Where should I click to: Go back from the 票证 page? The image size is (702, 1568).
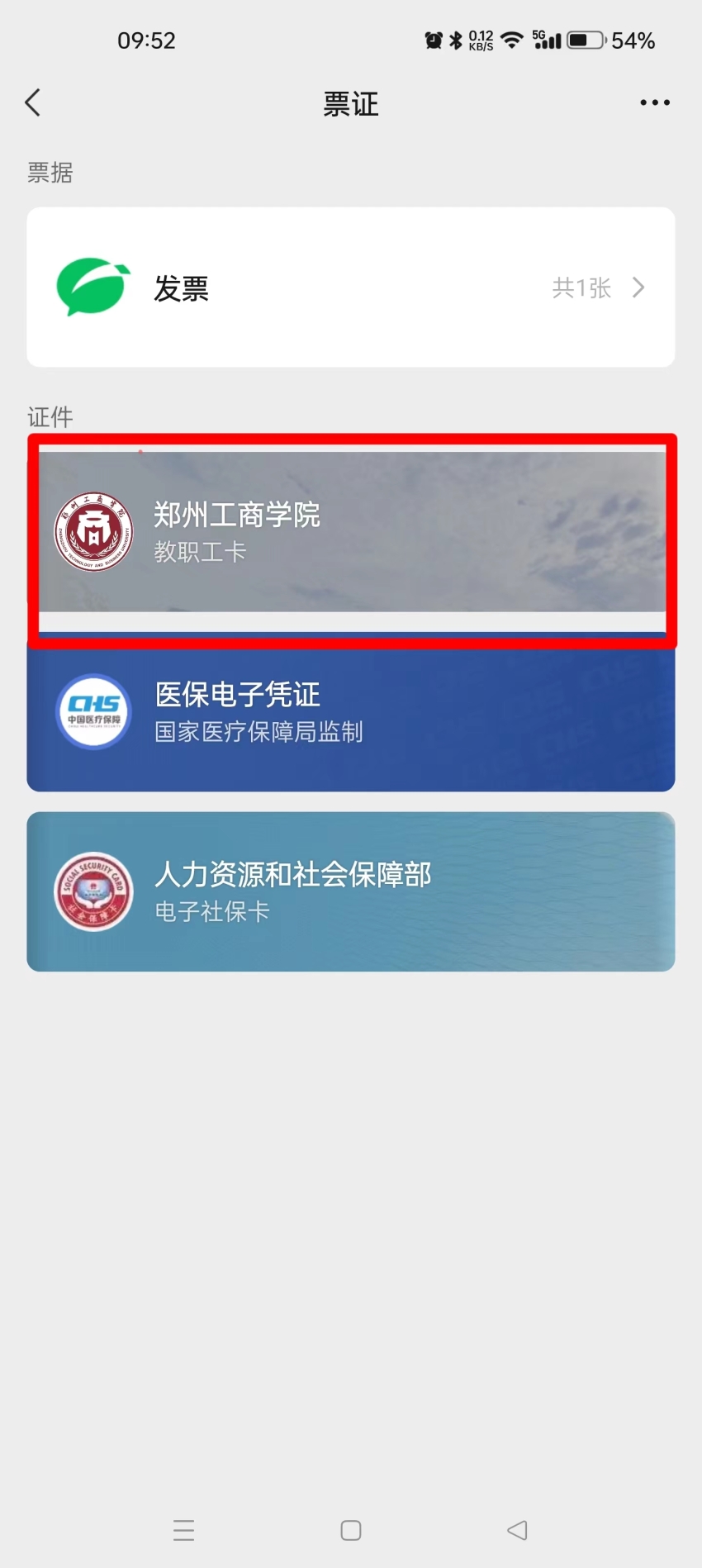(x=33, y=103)
